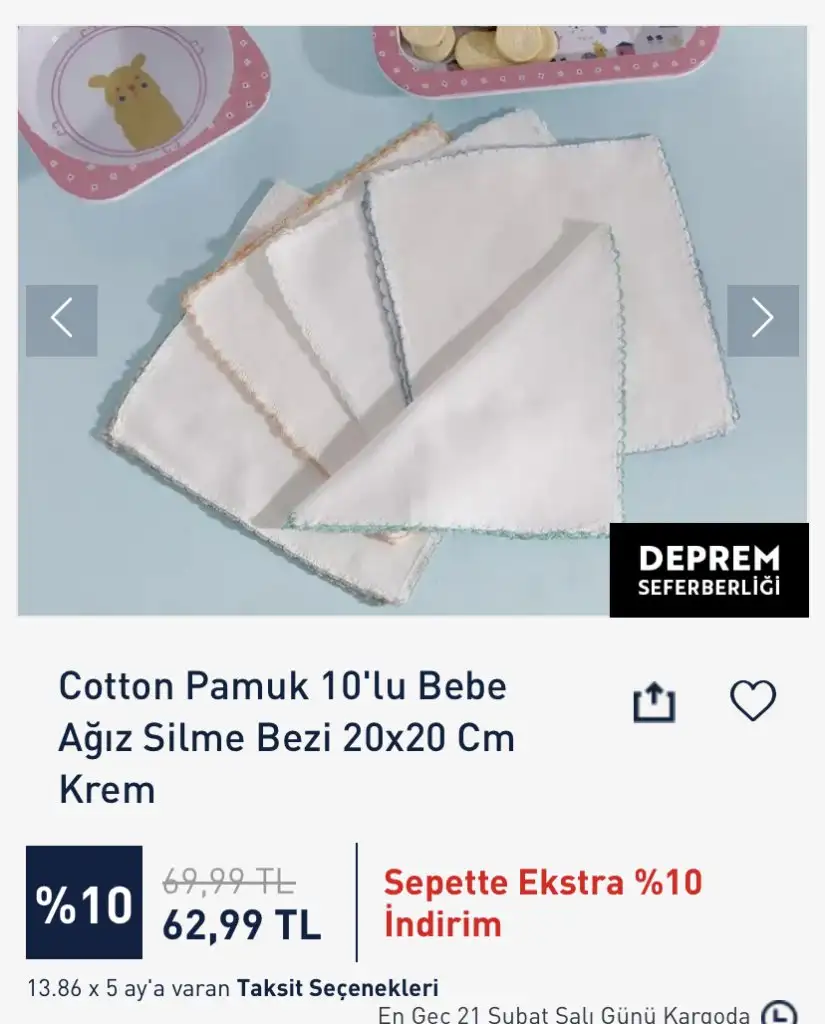This screenshot has height=1024, width=825.
Task: Open Taksit Seçenekleri installment options
Action: 337,988
